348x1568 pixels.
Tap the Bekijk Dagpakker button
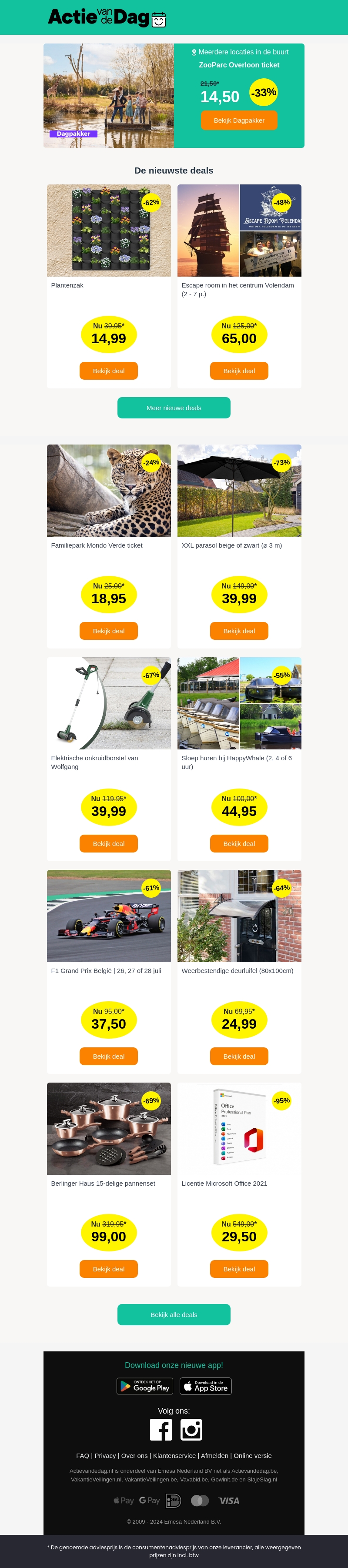238,120
